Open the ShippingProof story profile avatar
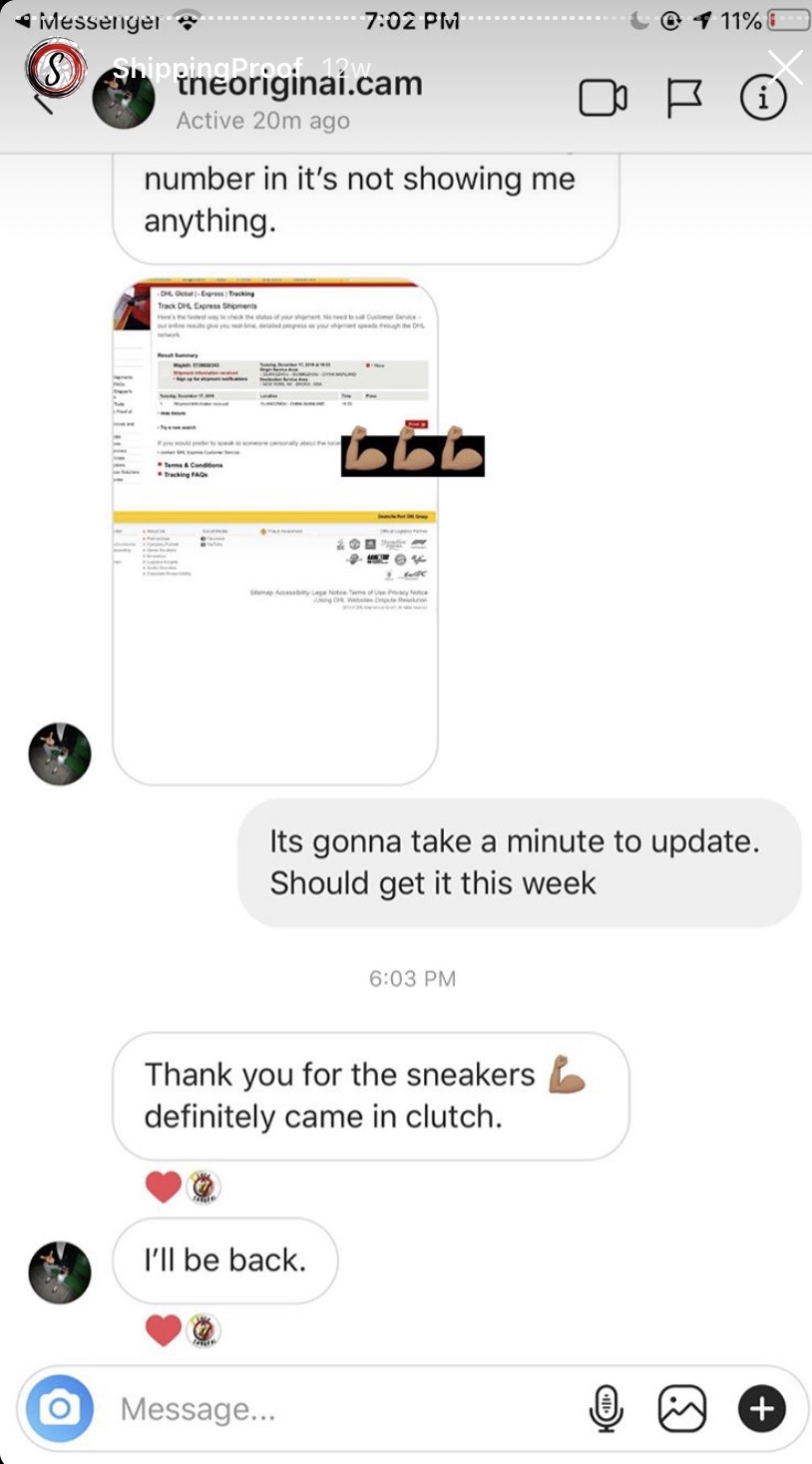Viewport: 812px width, 1464px height. (56, 69)
